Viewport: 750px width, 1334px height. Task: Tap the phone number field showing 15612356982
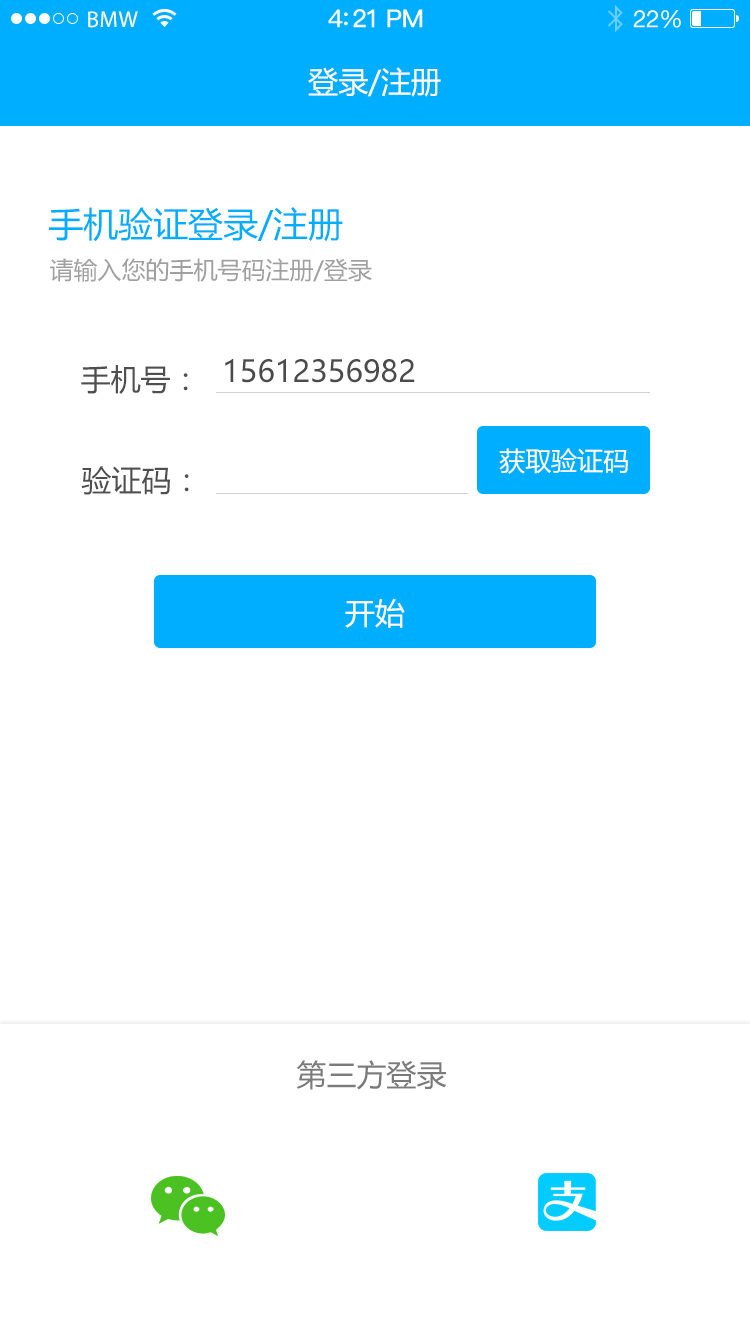click(432, 372)
